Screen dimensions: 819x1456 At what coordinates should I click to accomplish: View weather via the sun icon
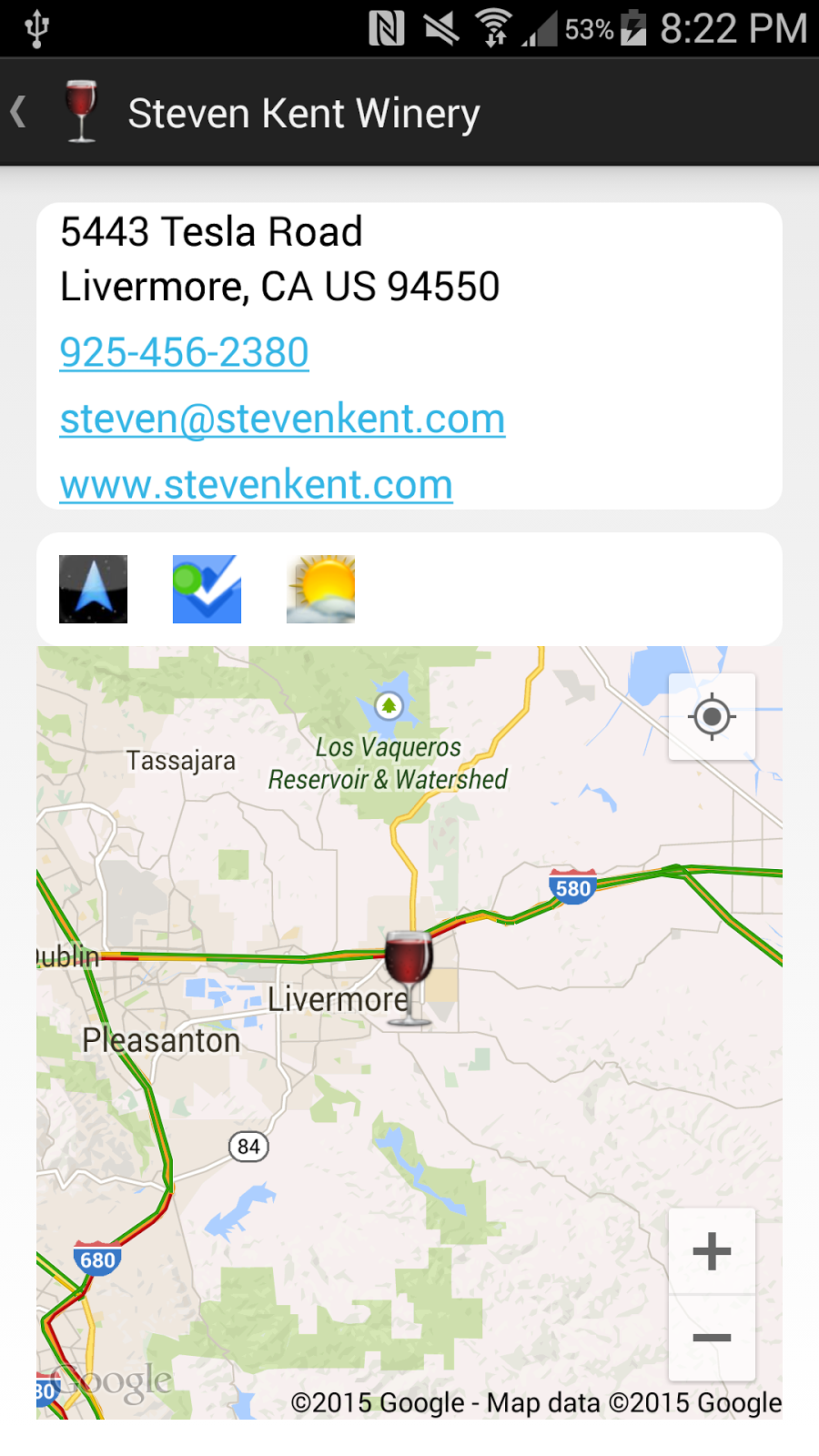[x=321, y=589]
